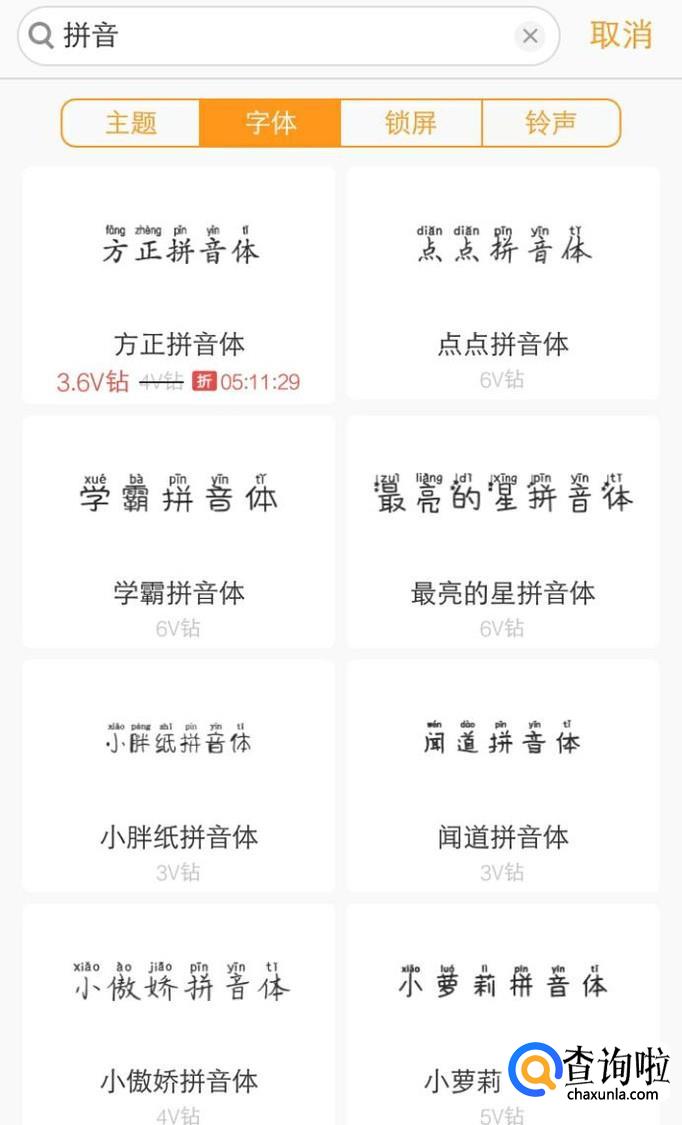Open the 点点拼音体 font card
Screen dimensions: 682x1125
click(x=503, y=285)
